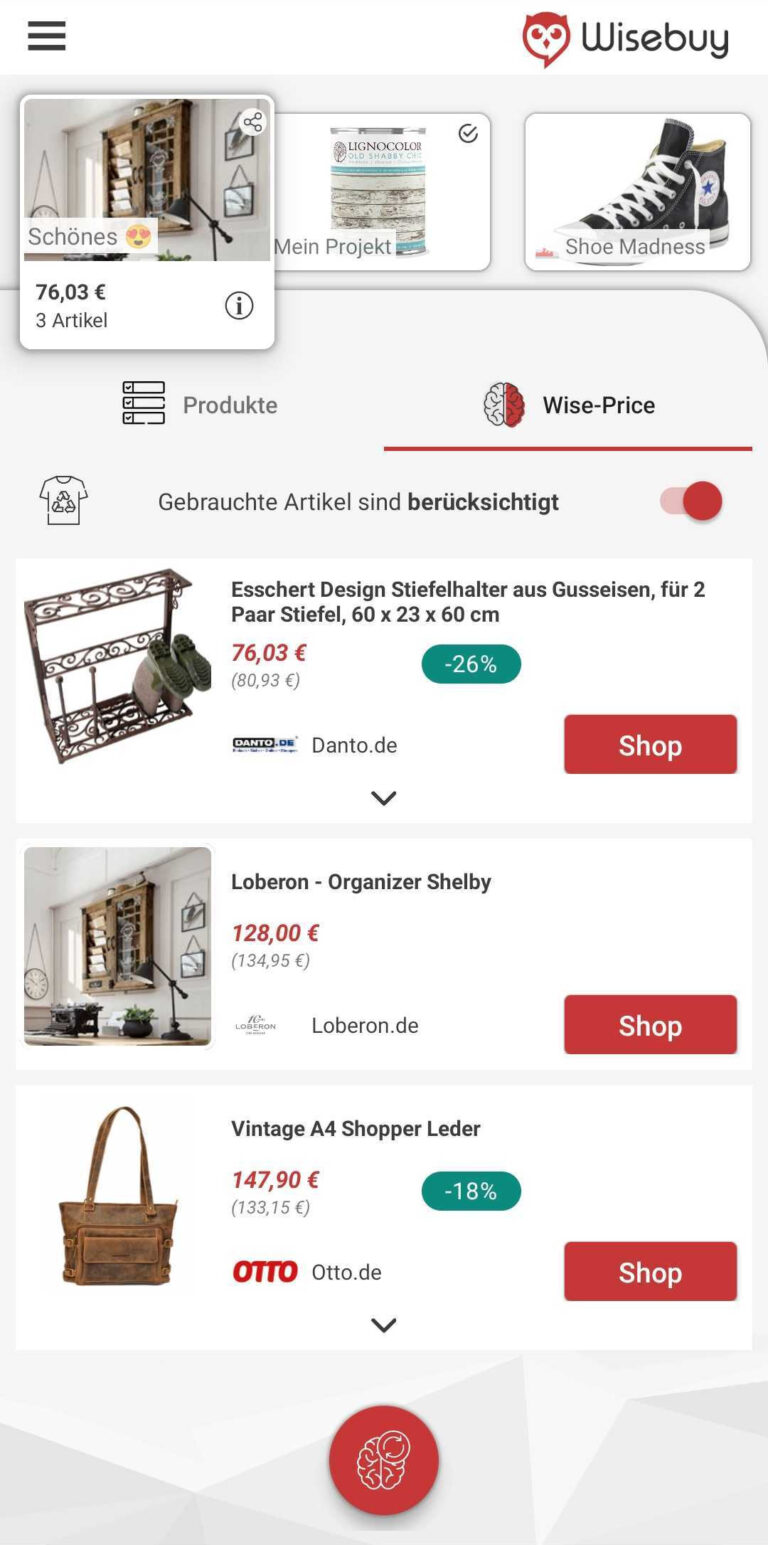Screen dimensions: 768x1545
Task: Open the Loberon Organizer Shelby image
Action: coord(118,946)
